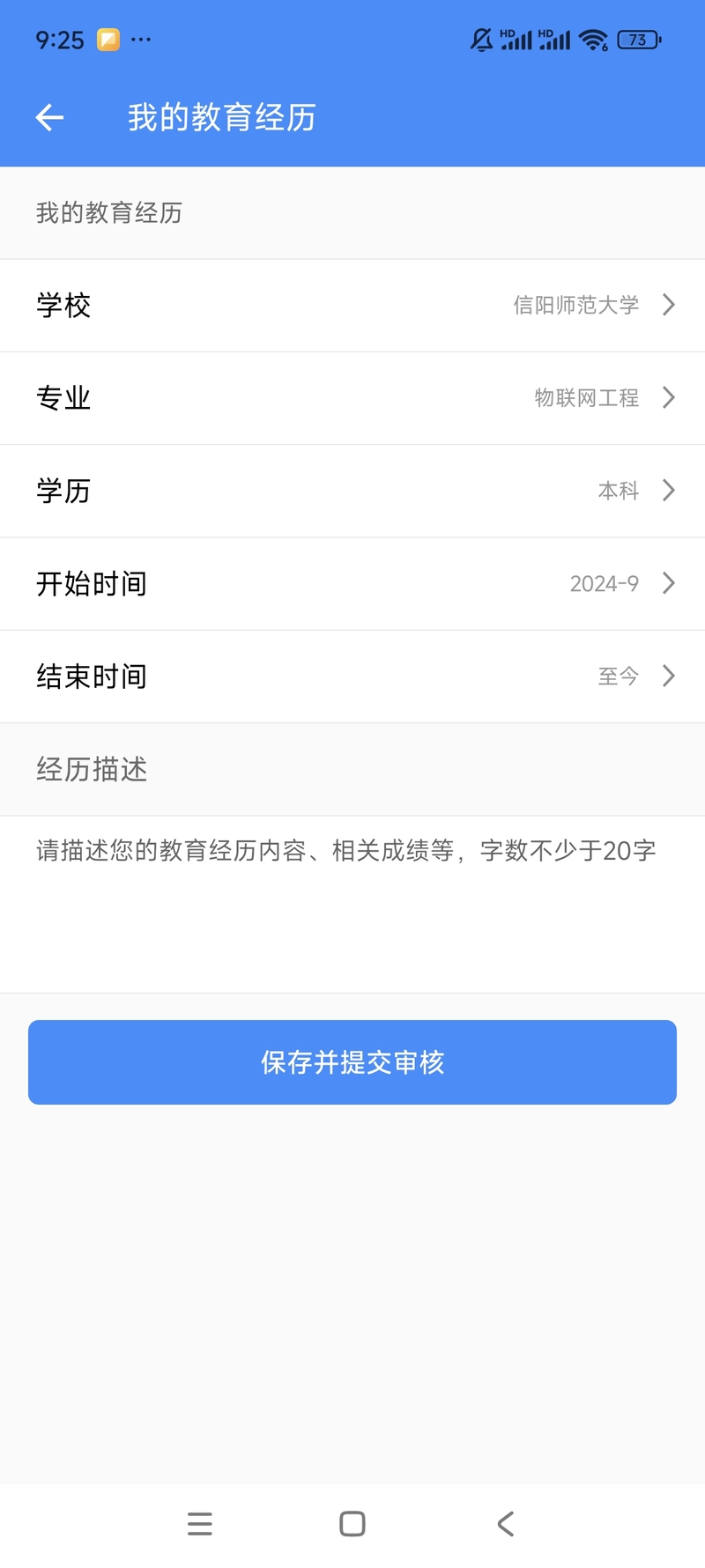
Task: Select the 专业 row showing 物联网工程
Action: click(x=352, y=398)
